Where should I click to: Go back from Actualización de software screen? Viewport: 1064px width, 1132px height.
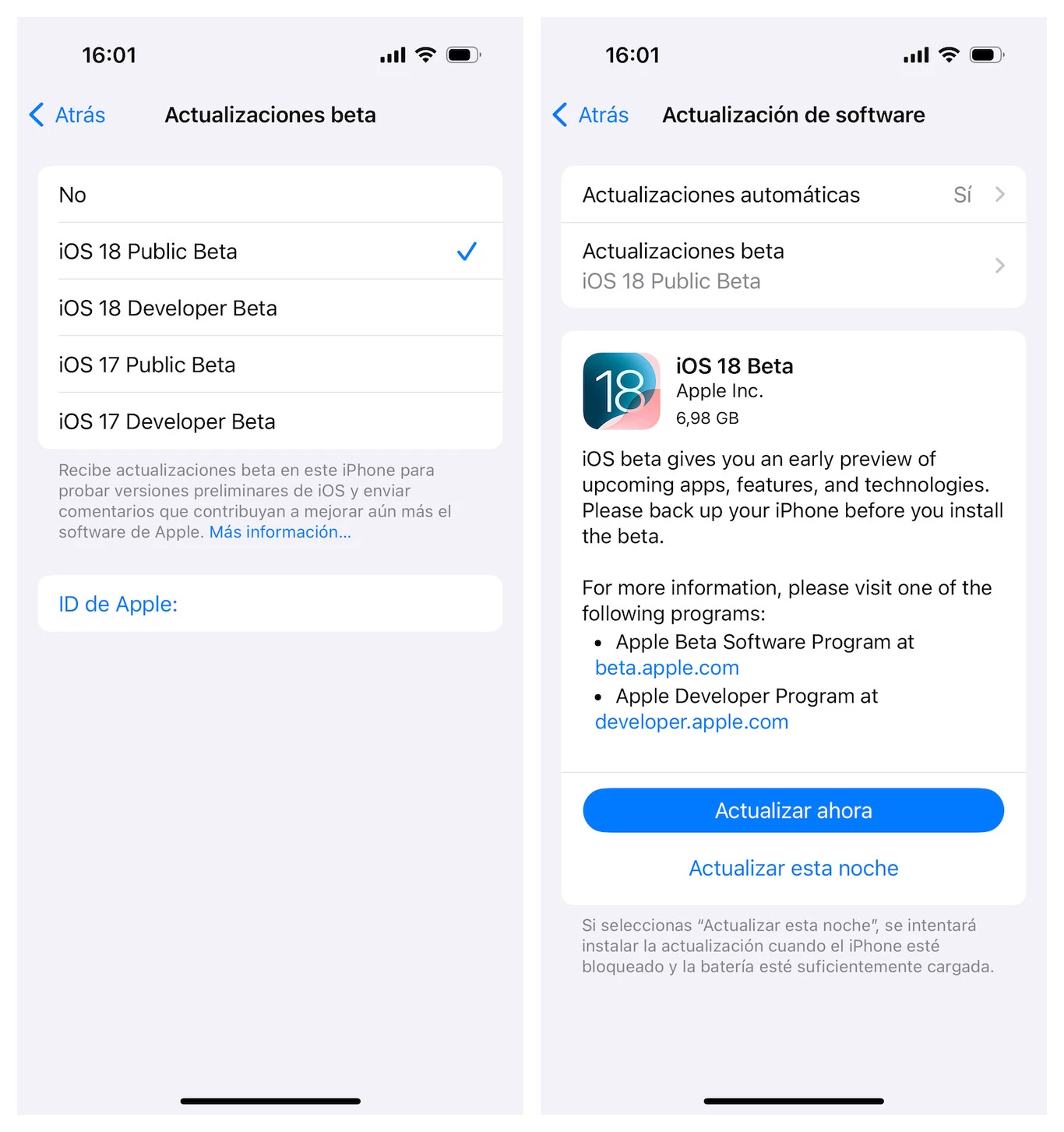(x=591, y=115)
